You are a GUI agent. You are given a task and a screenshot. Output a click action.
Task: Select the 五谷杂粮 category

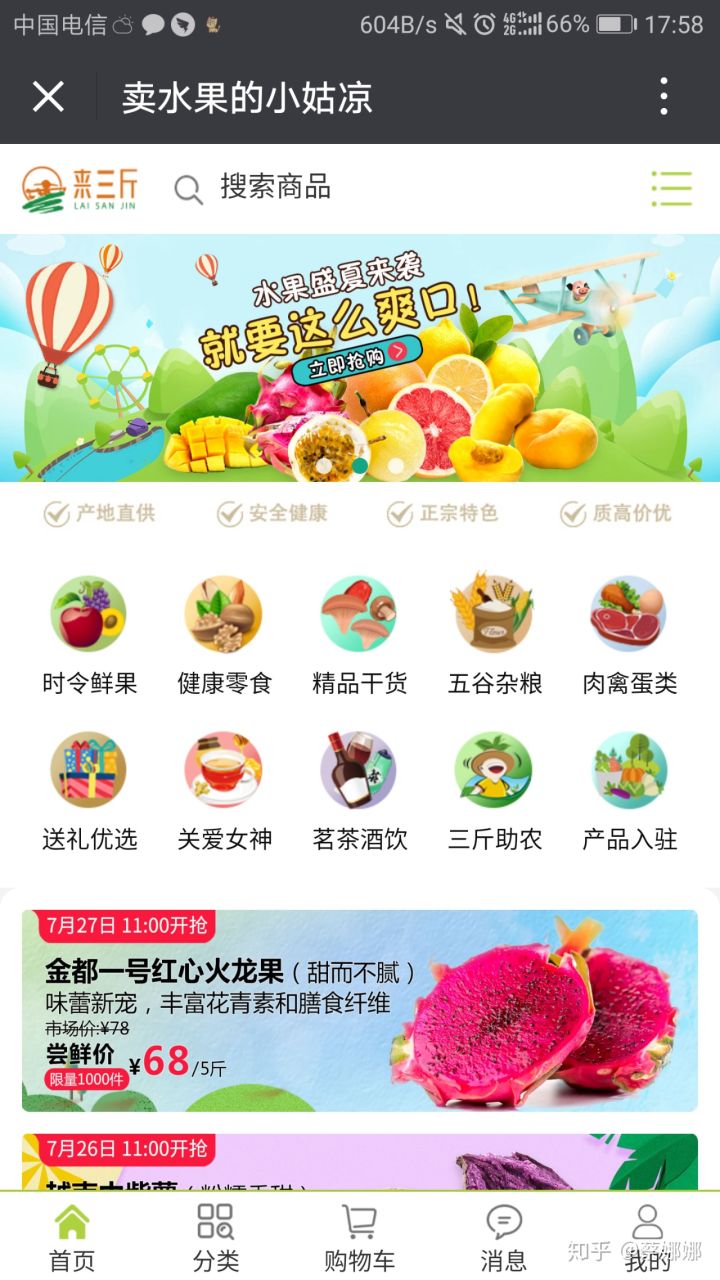tap(494, 635)
